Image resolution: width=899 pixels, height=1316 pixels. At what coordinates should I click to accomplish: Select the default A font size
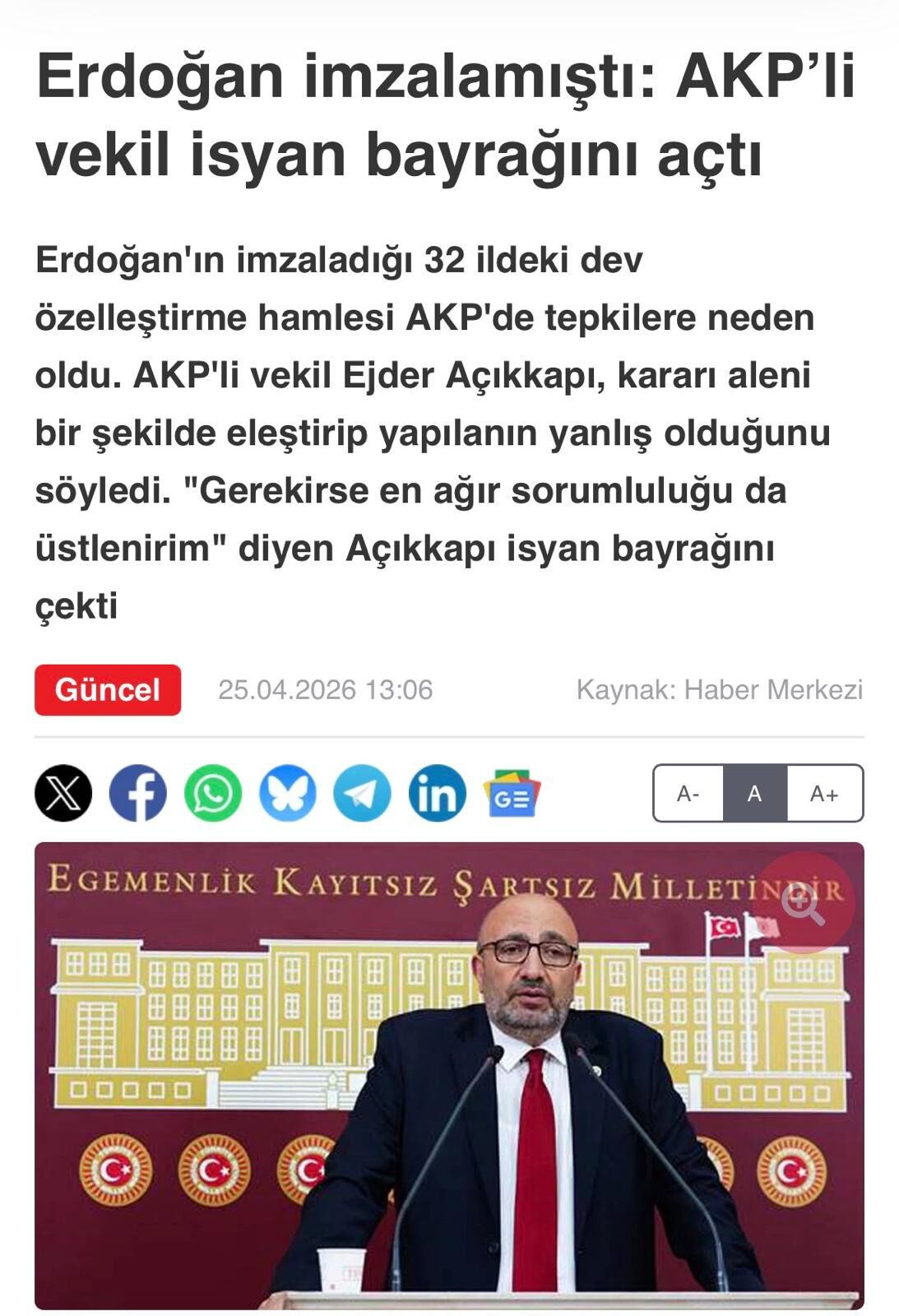coord(754,794)
